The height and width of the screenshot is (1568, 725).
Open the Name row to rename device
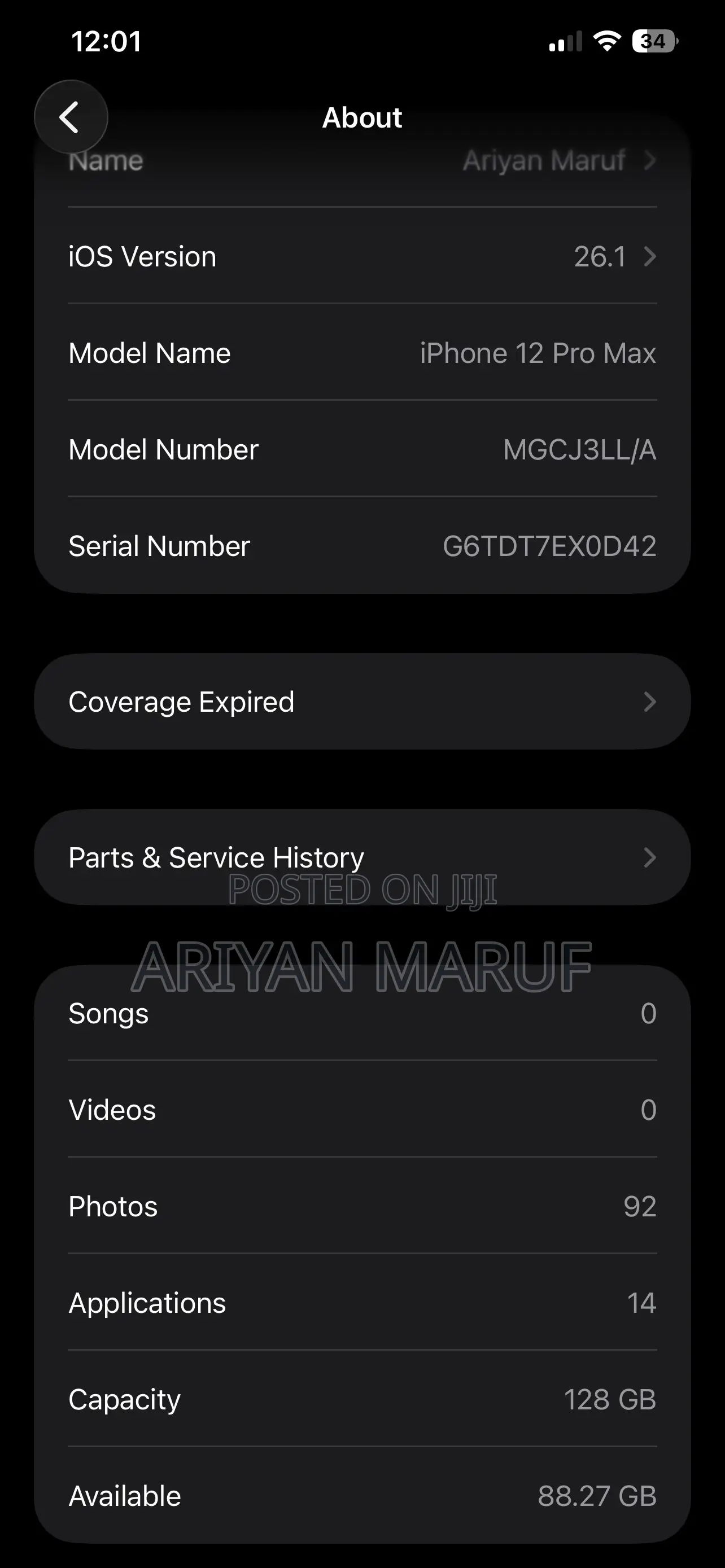361,162
